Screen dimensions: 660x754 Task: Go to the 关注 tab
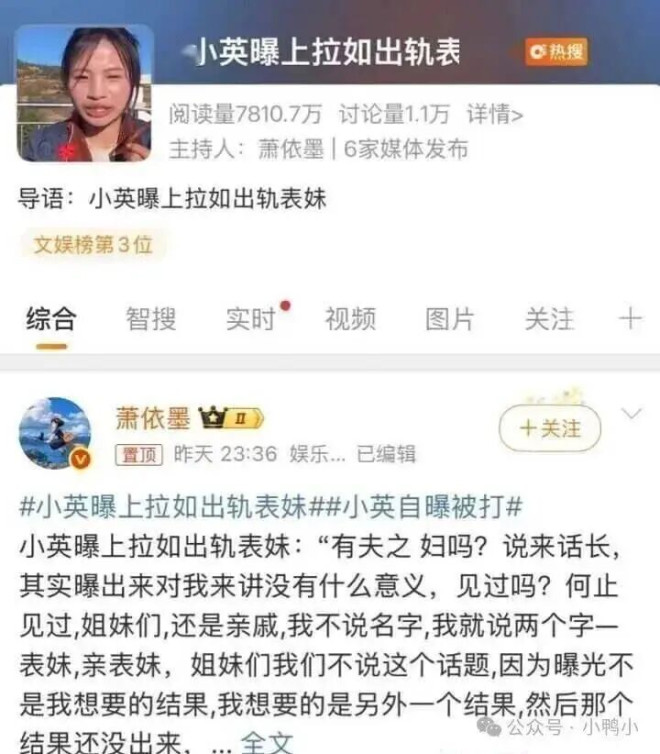click(x=549, y=319)
